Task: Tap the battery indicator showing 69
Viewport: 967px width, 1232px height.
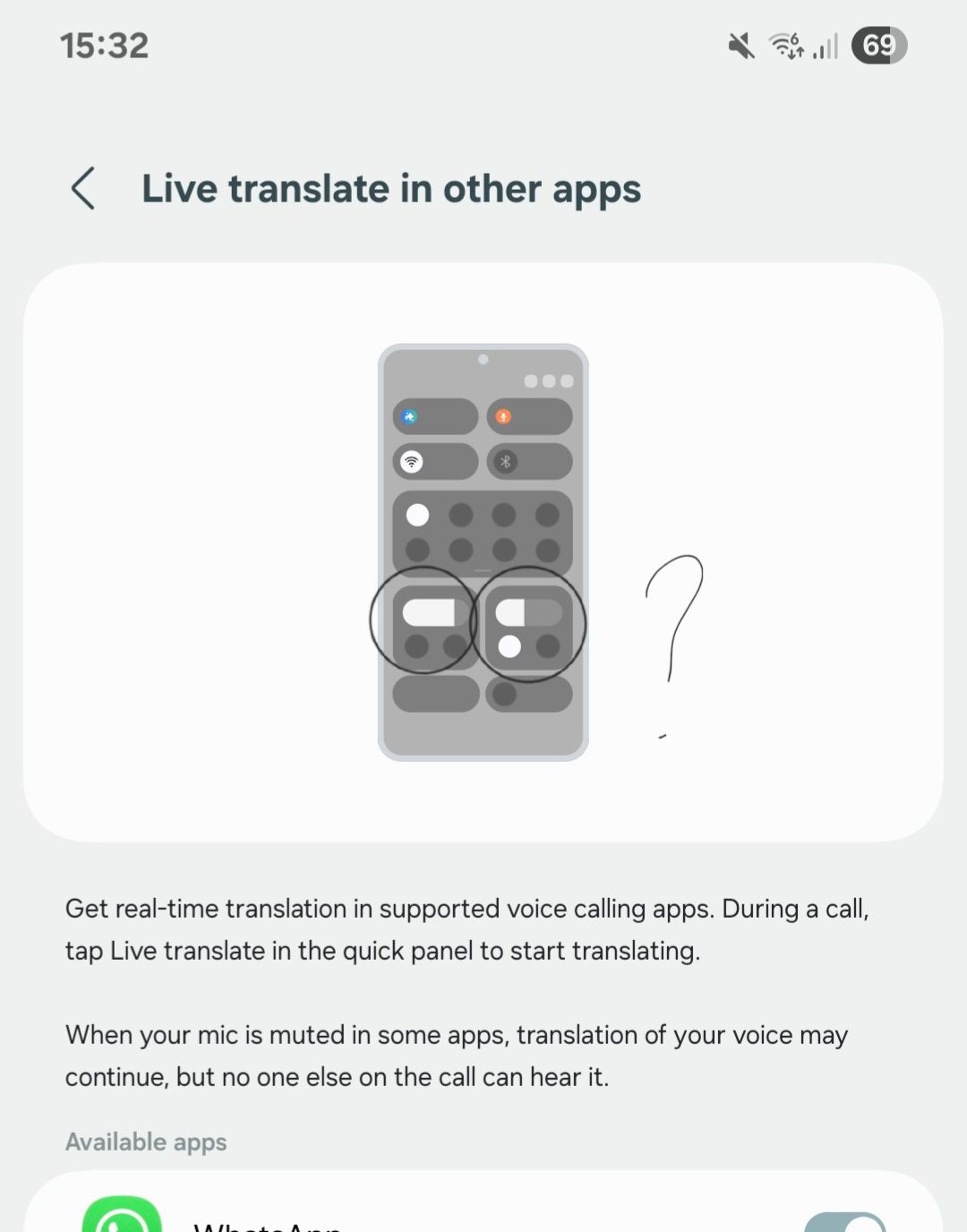Action: coord(879,46)
